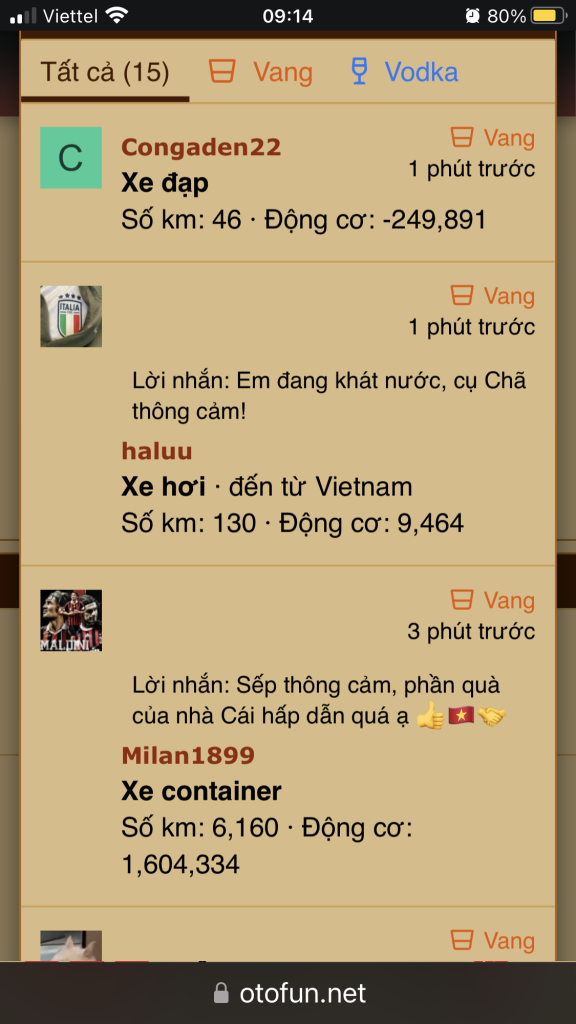Tap Congaden22's green C avatar

[71, 157]
